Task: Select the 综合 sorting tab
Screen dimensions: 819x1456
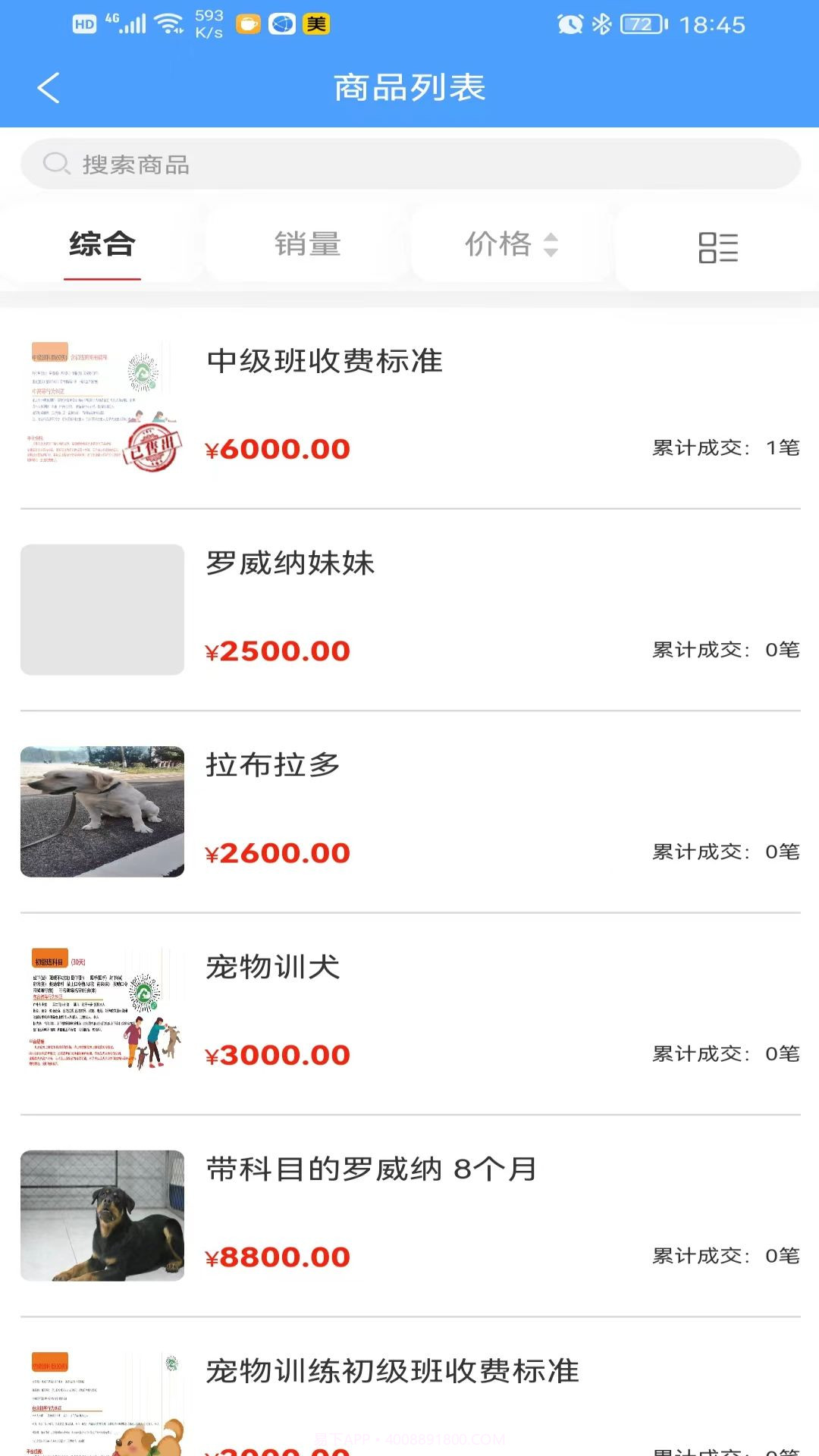Action: pyautogui.click(x=102, y=243)
